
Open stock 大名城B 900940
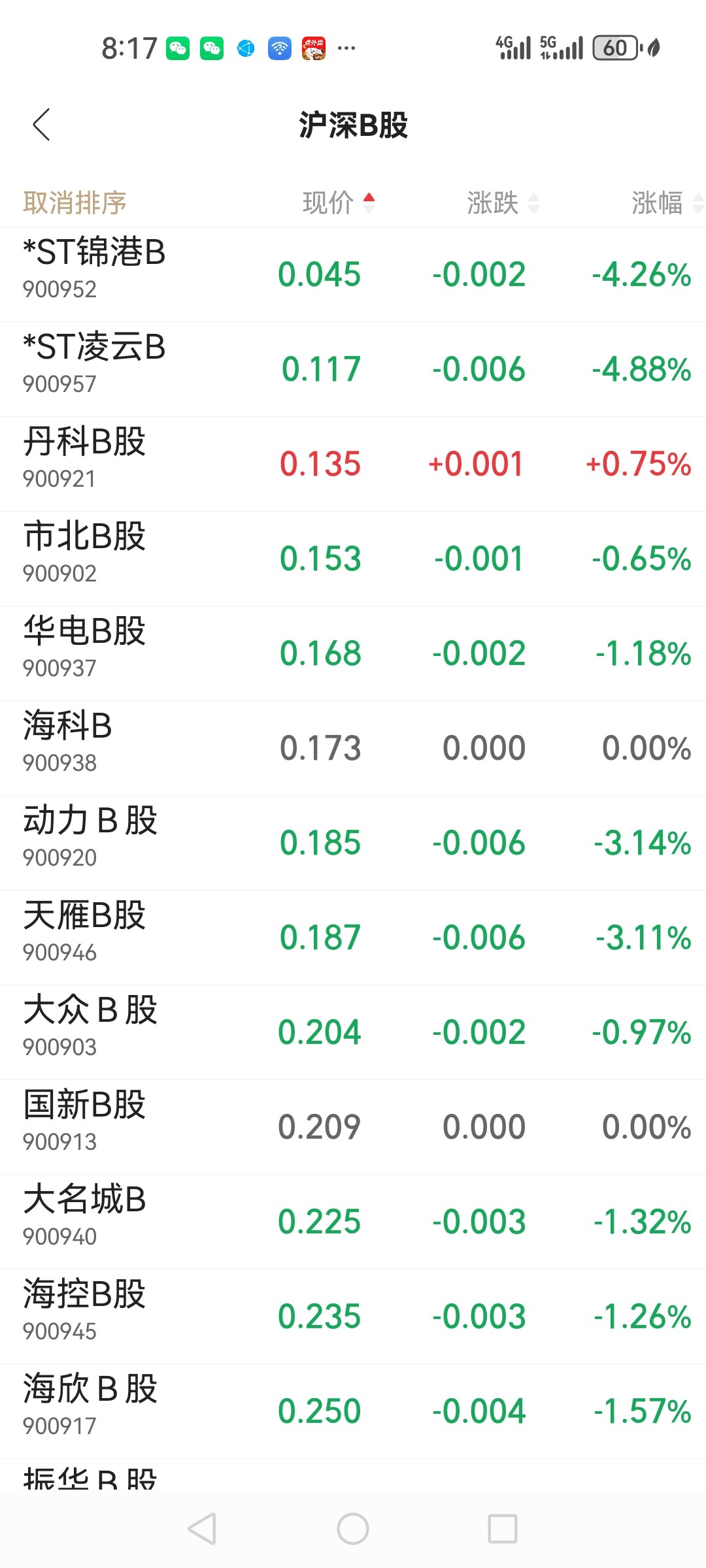click(x=353, y=1222)
